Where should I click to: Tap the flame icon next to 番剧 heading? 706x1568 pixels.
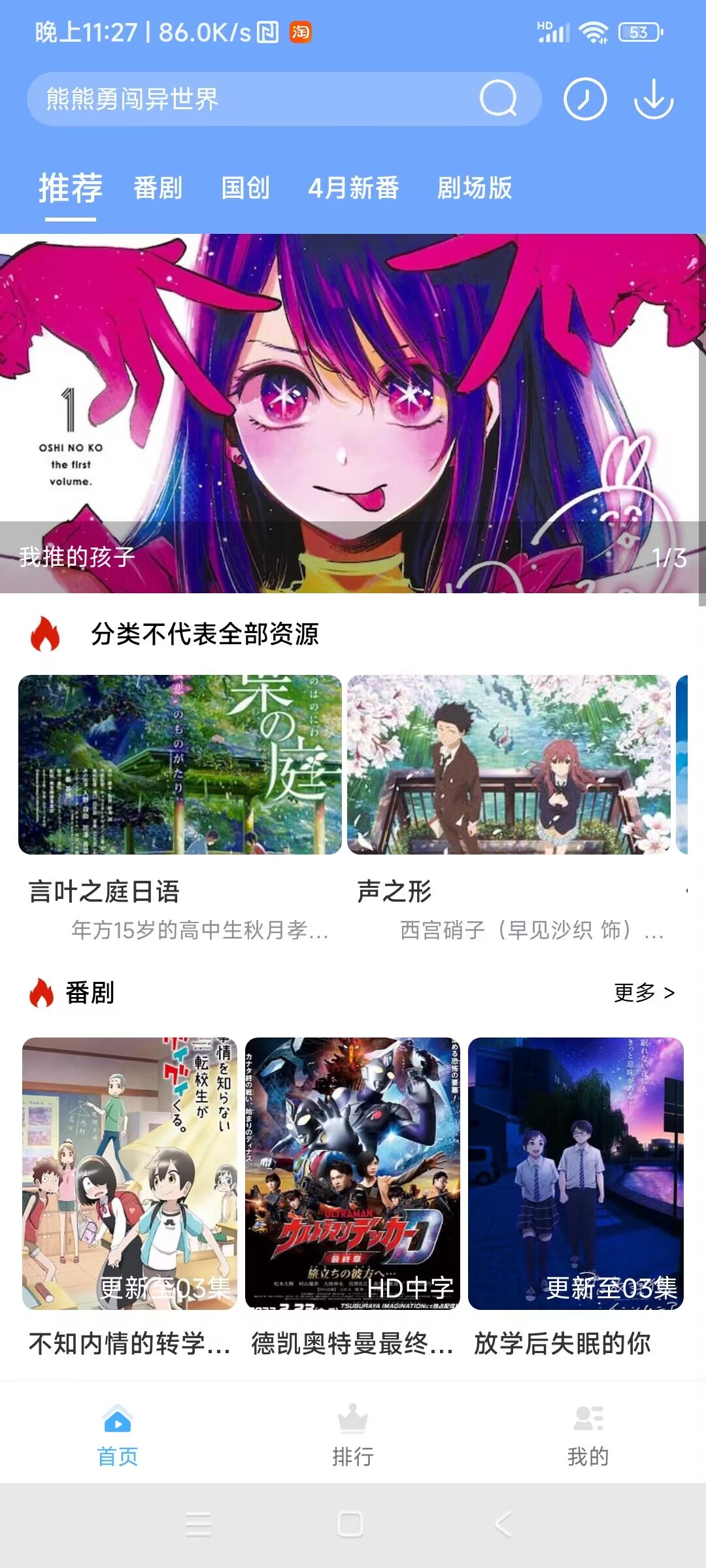coord(42,992)
